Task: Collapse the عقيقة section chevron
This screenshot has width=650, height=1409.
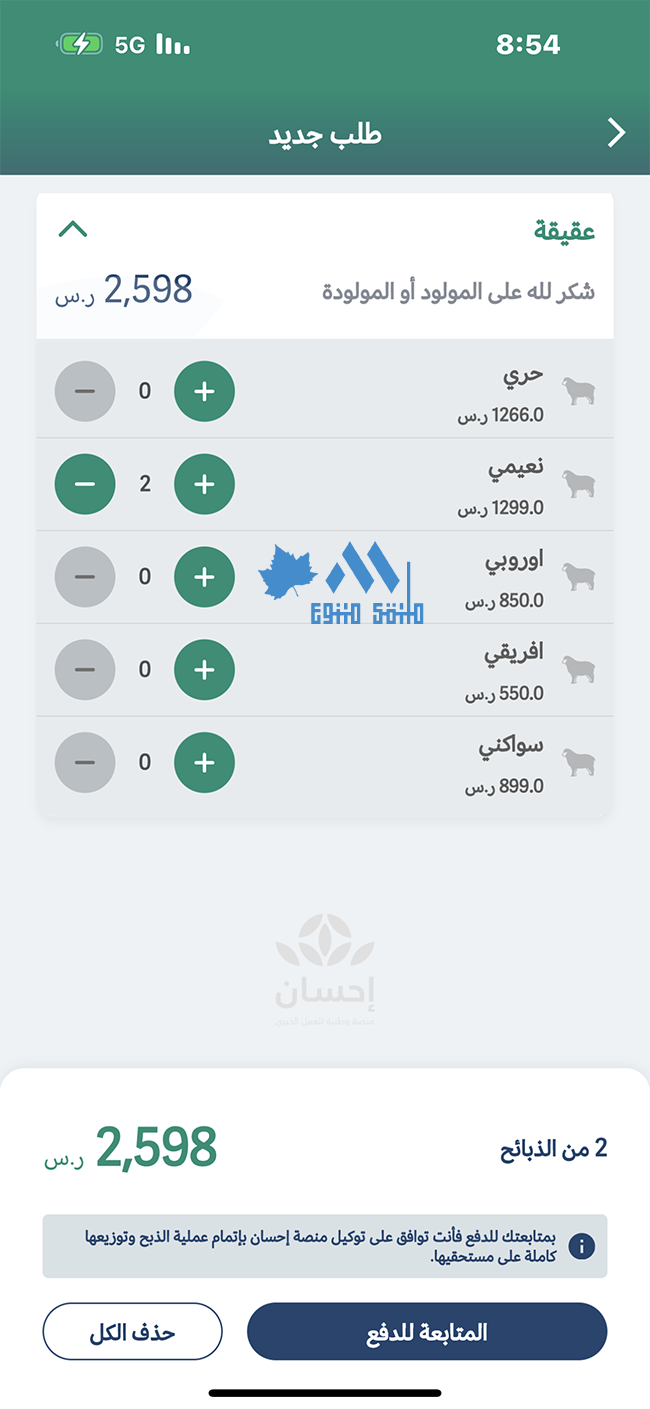Action: [x=73, y=229]
